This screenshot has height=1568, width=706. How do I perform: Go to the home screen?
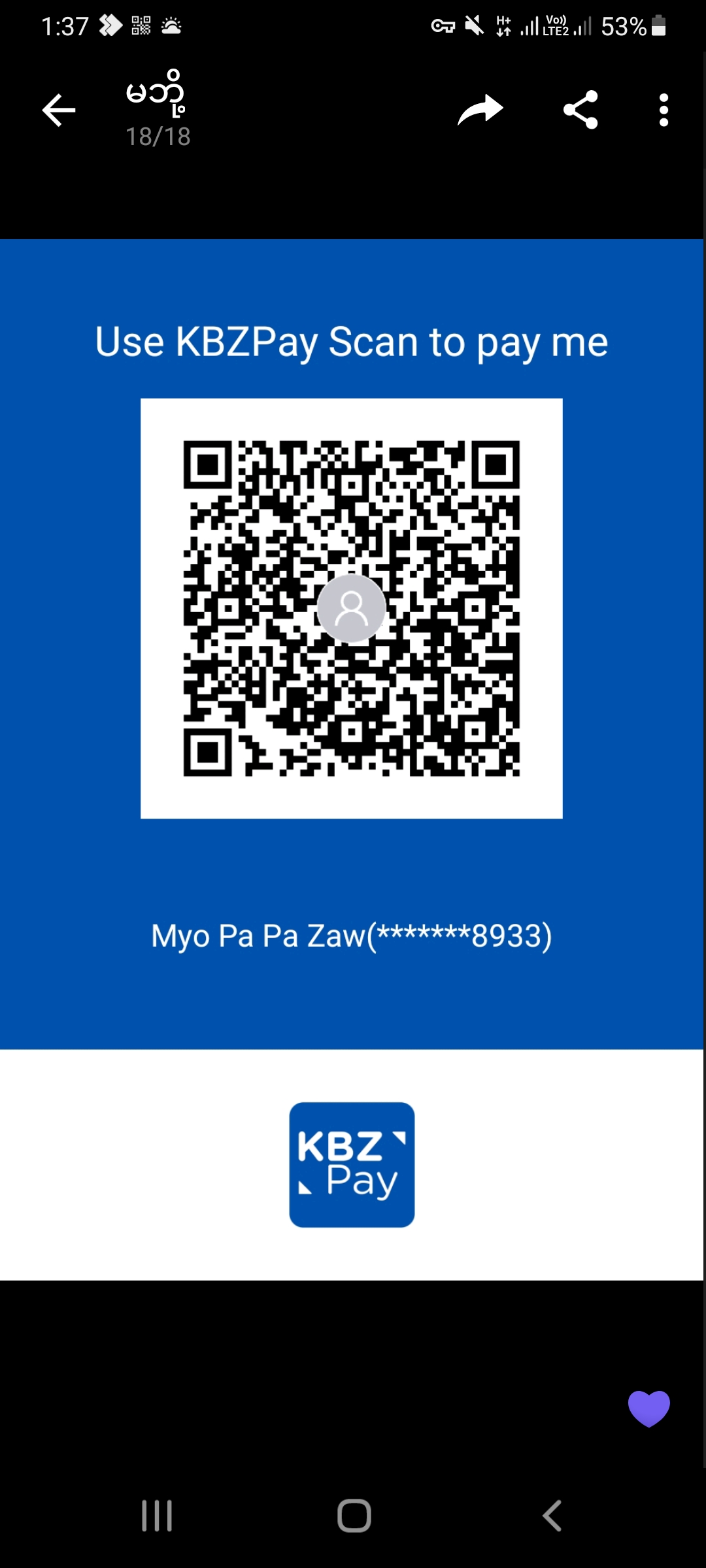coord(354,1516)
